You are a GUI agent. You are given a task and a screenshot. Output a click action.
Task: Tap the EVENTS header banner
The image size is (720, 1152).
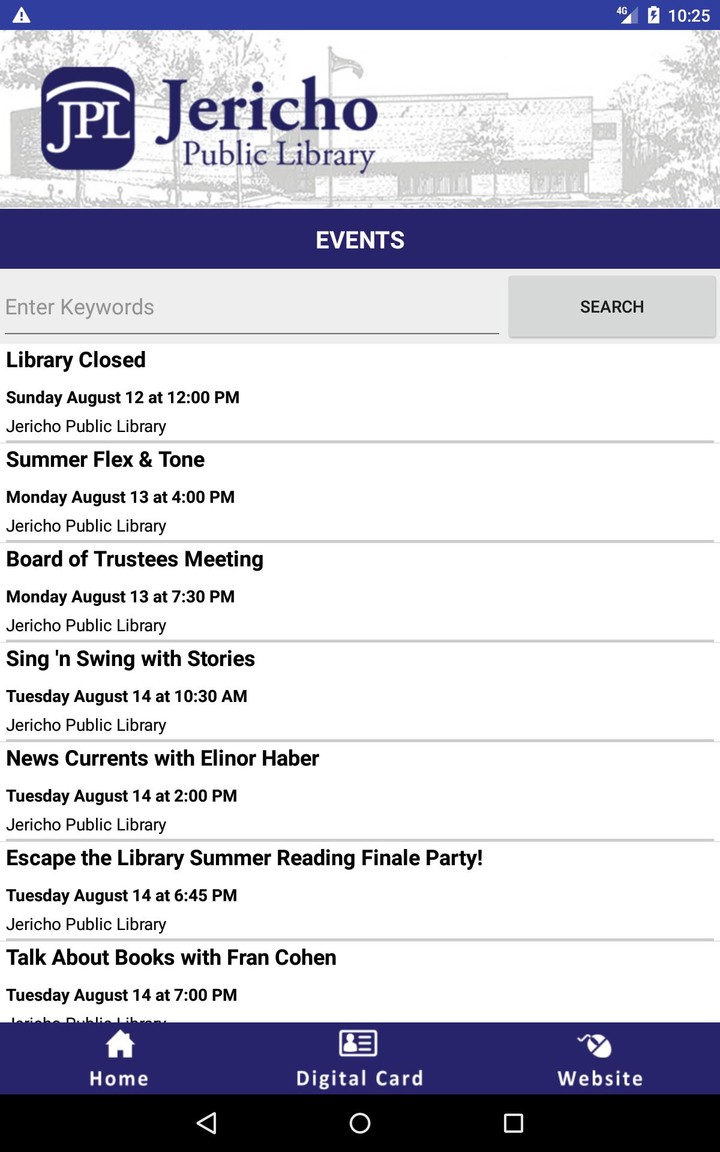pos(360,239)
